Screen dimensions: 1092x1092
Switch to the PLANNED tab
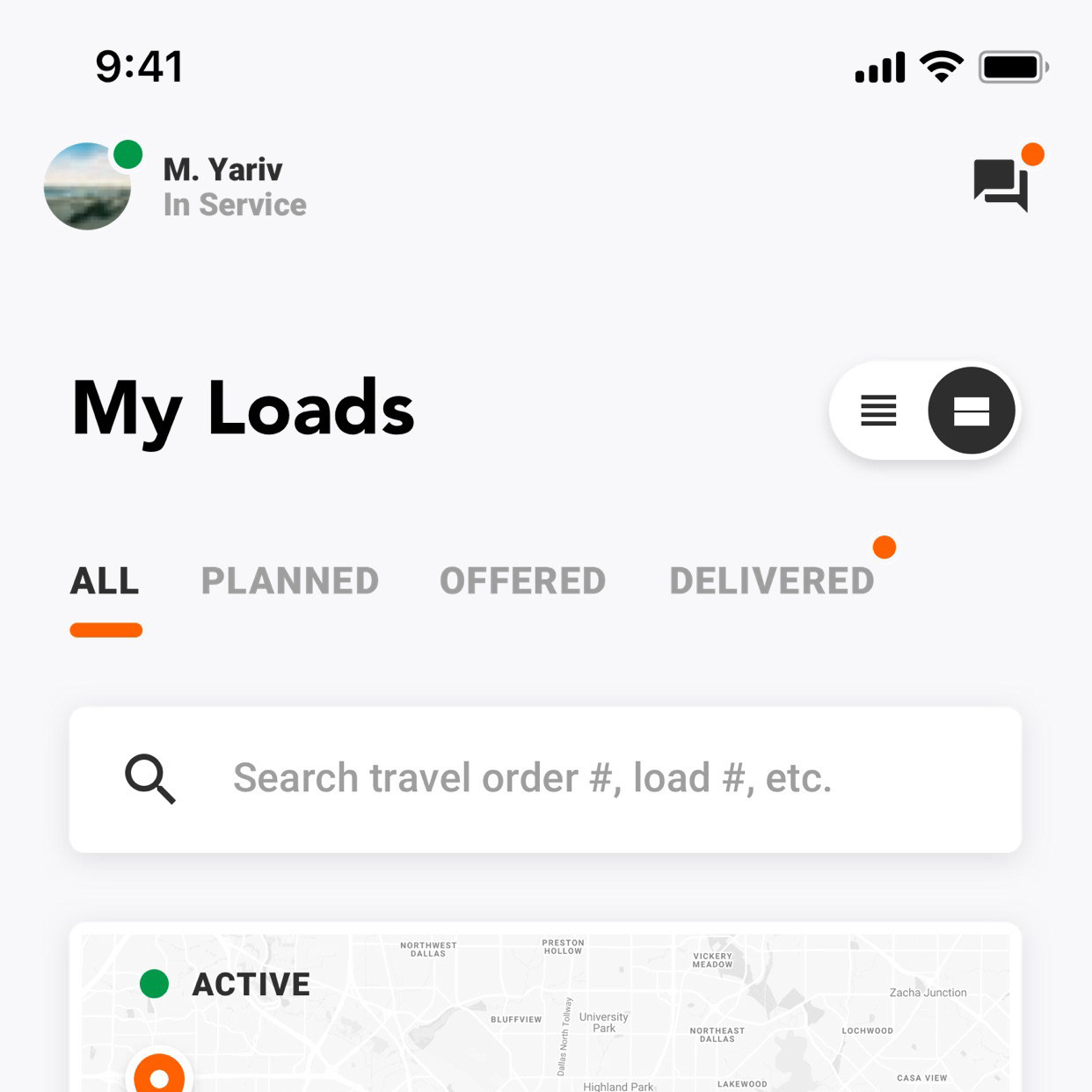[x=290, y=581]
